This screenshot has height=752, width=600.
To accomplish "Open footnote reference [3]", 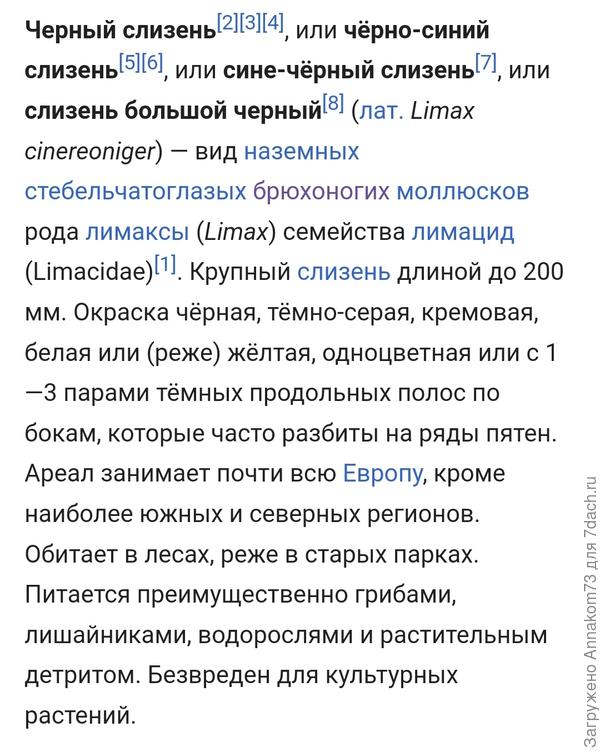I will pyautogui.click(x=249, y=23).
